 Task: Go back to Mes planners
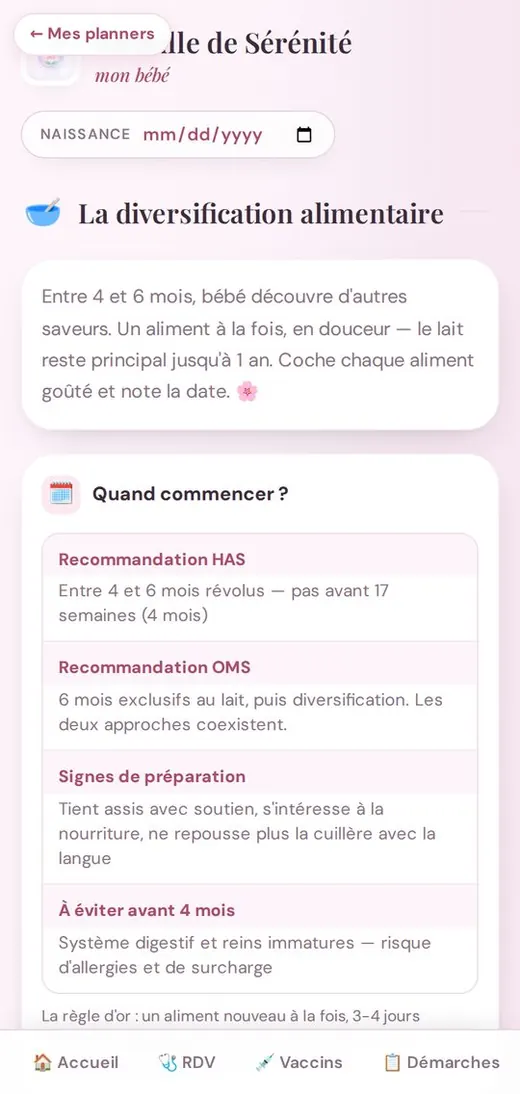pyautogui.click(x=92, y=34)
